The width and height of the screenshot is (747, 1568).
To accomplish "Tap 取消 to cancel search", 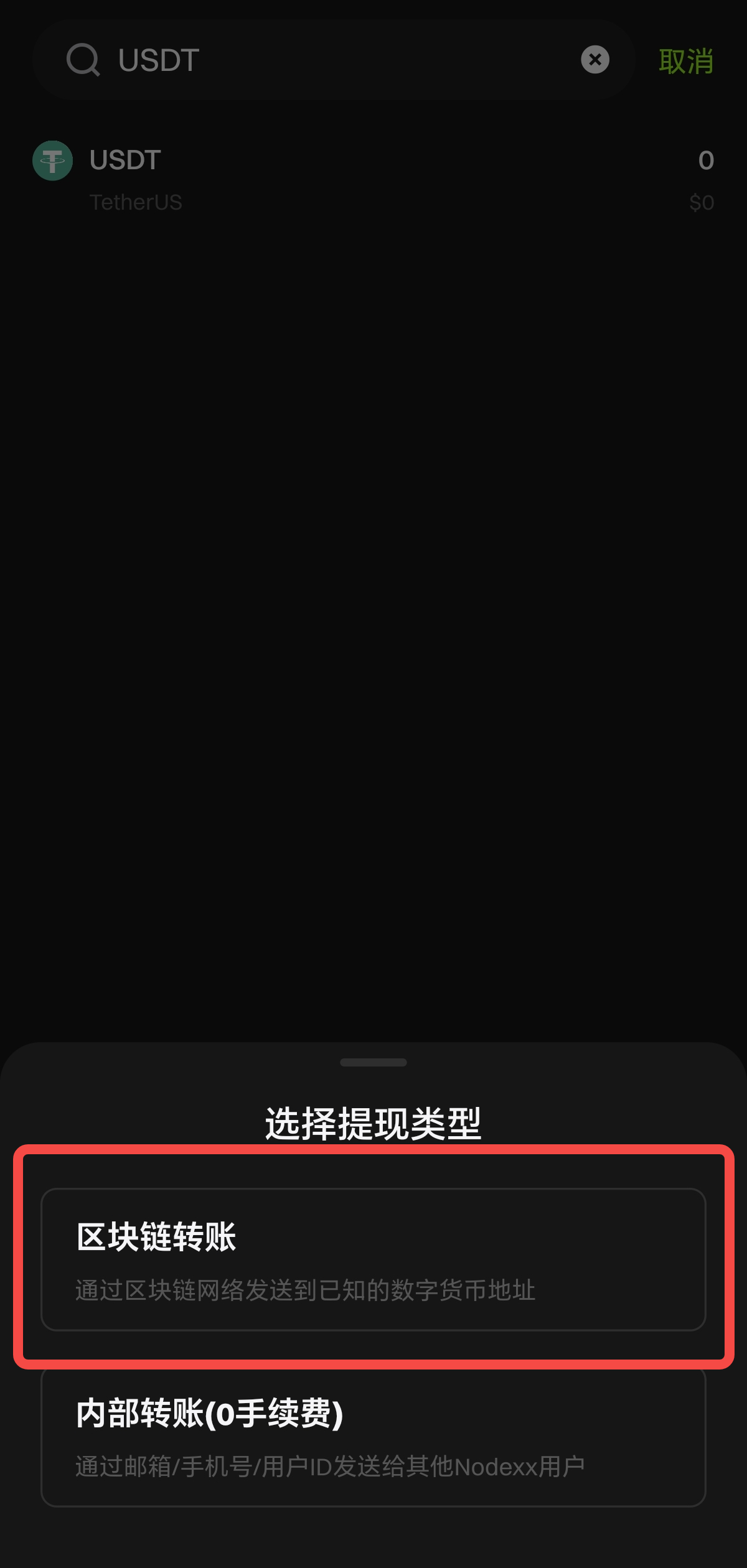I will coord(686,61).
